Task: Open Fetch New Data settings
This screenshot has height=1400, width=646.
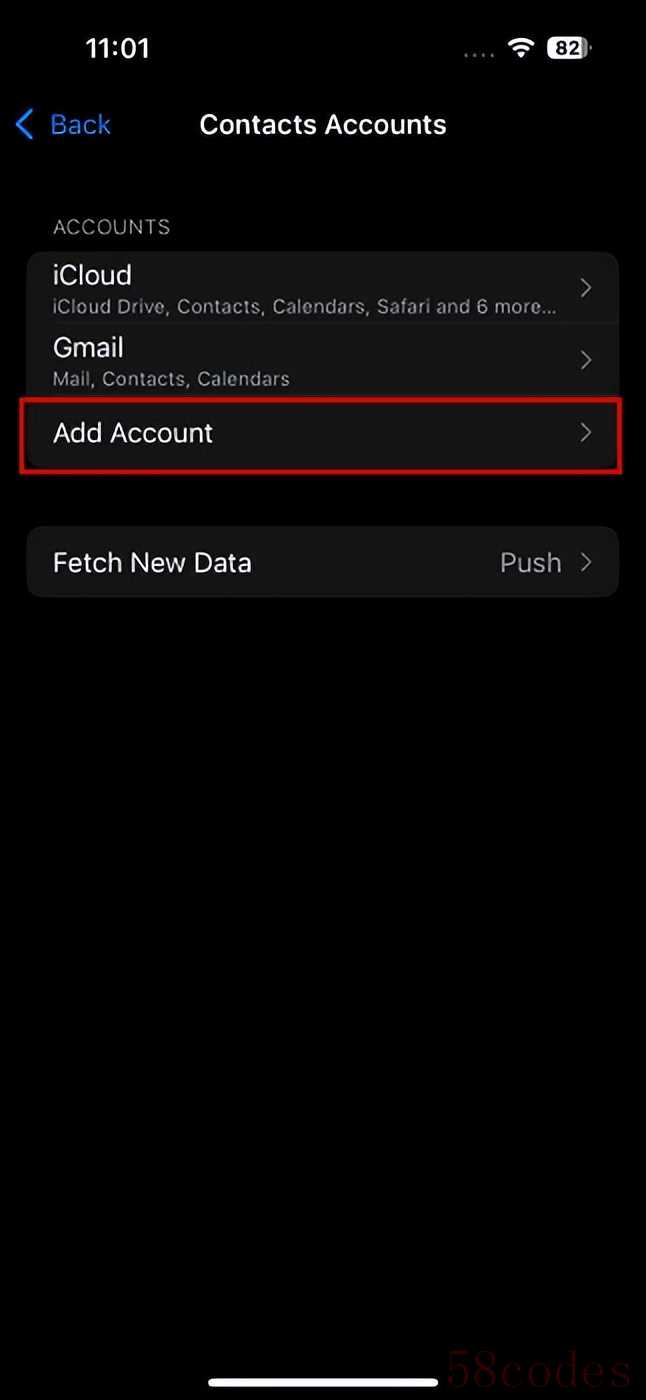Action: pos(322,562)
